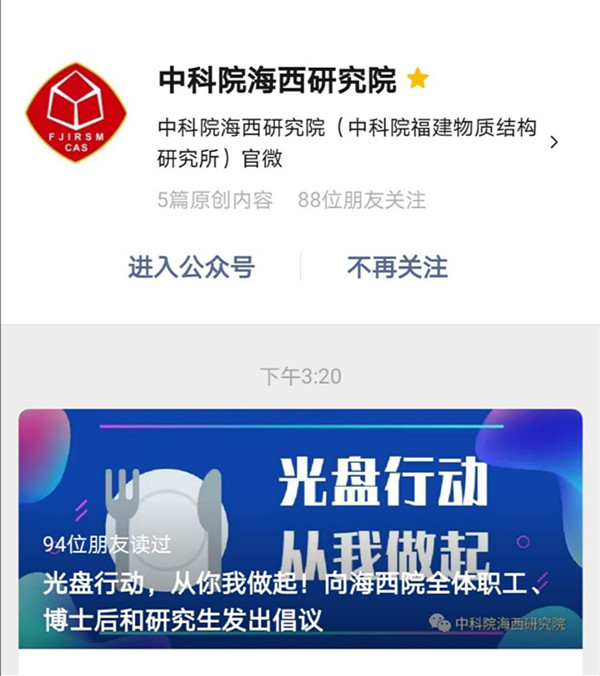Tap 不再关注 to unfollow the account
This screenshot has height=676, width=600.
coord(397,267)
